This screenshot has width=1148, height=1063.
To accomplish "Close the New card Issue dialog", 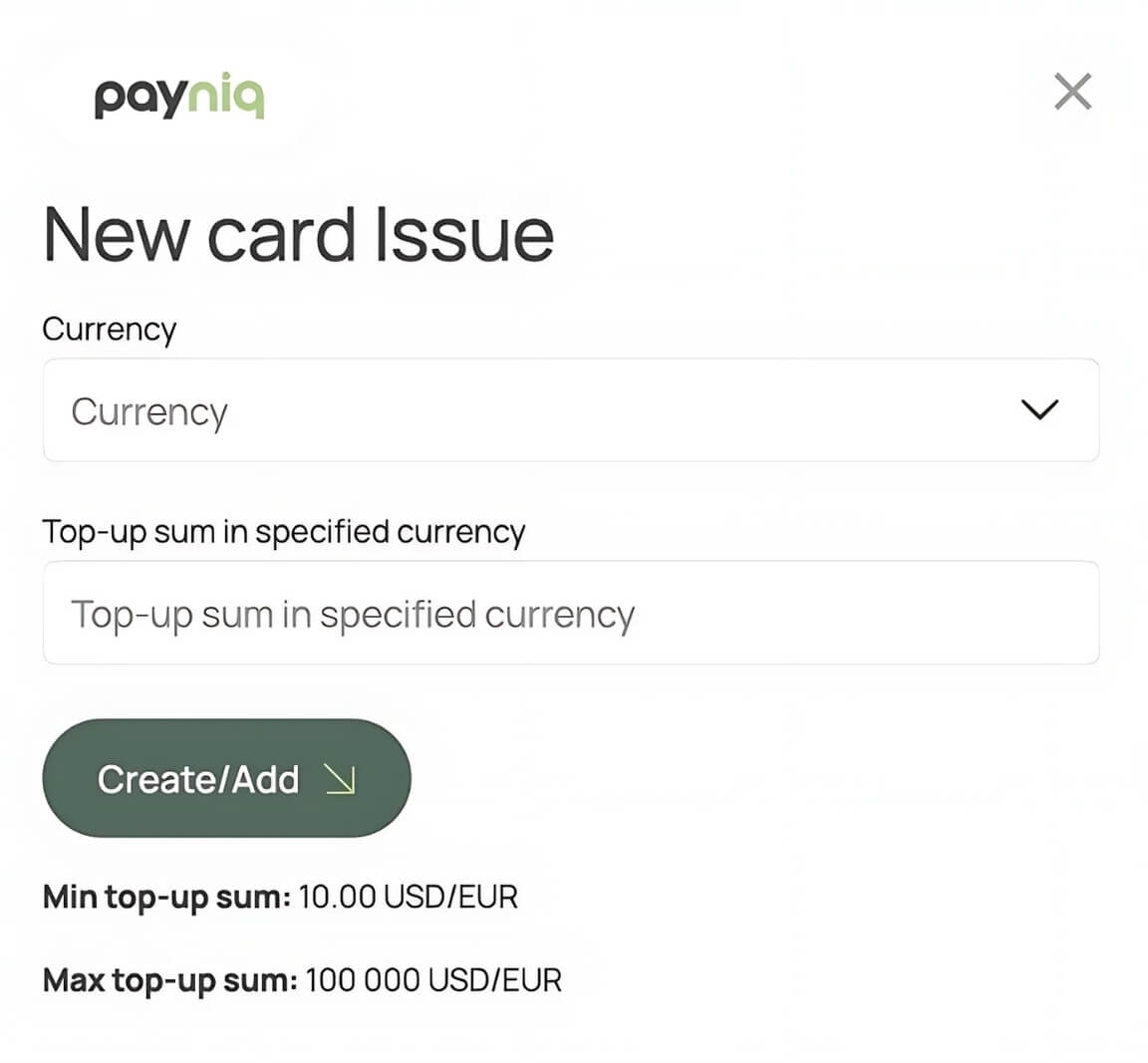I will 1072,92.
